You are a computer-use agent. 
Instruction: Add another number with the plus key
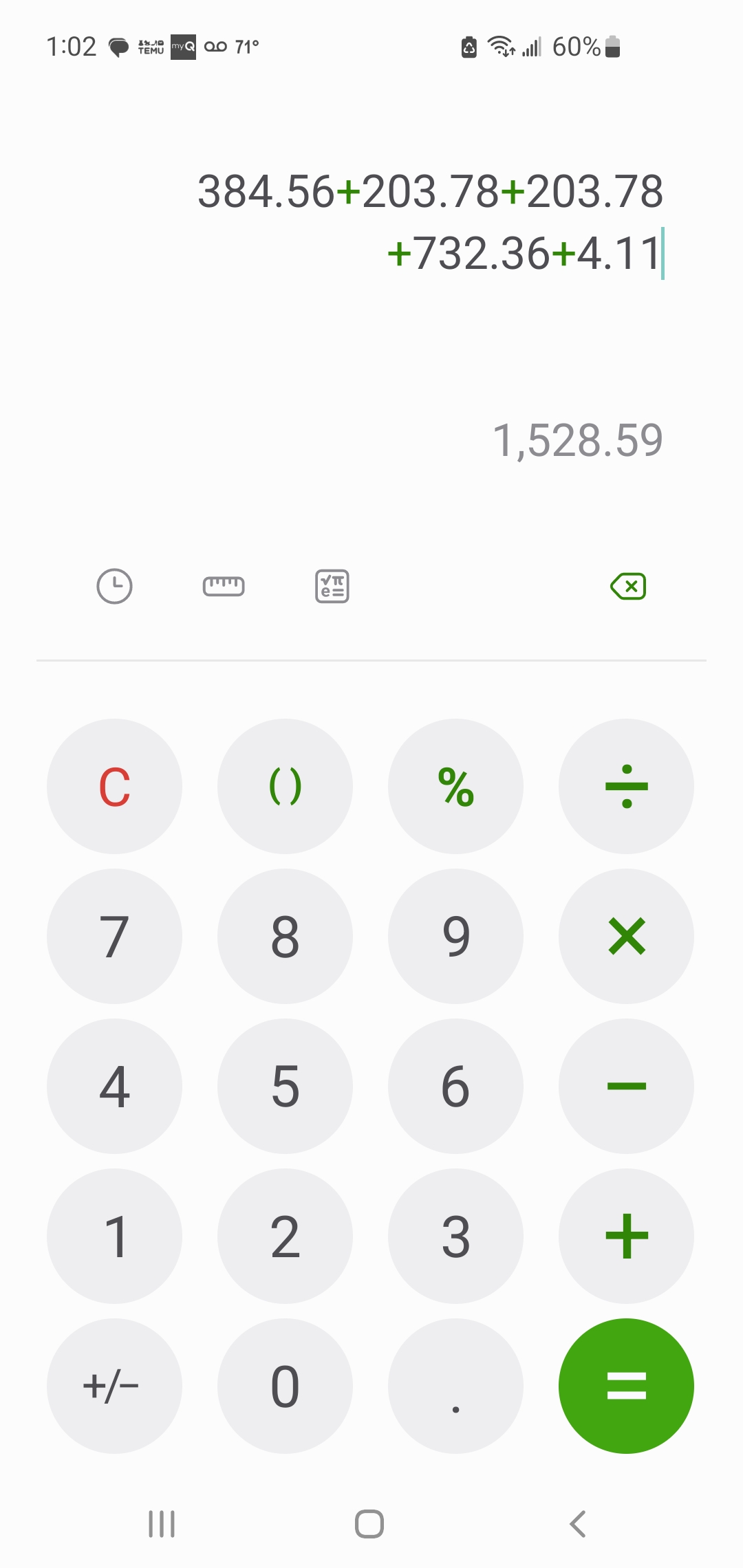[626, 1237]
